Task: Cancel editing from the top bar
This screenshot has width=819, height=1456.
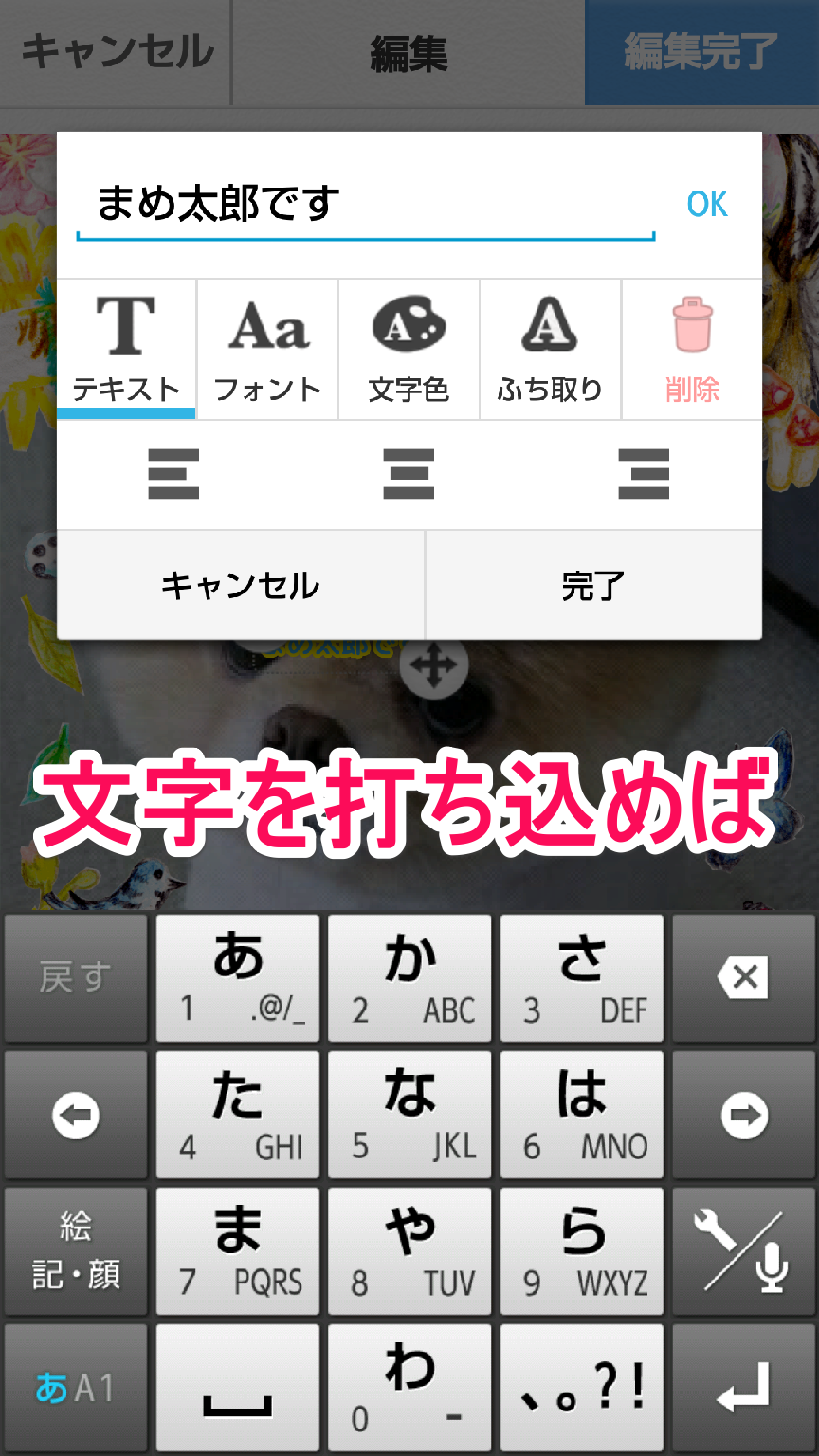Action: pyautogui.click(x=116, y=52)
